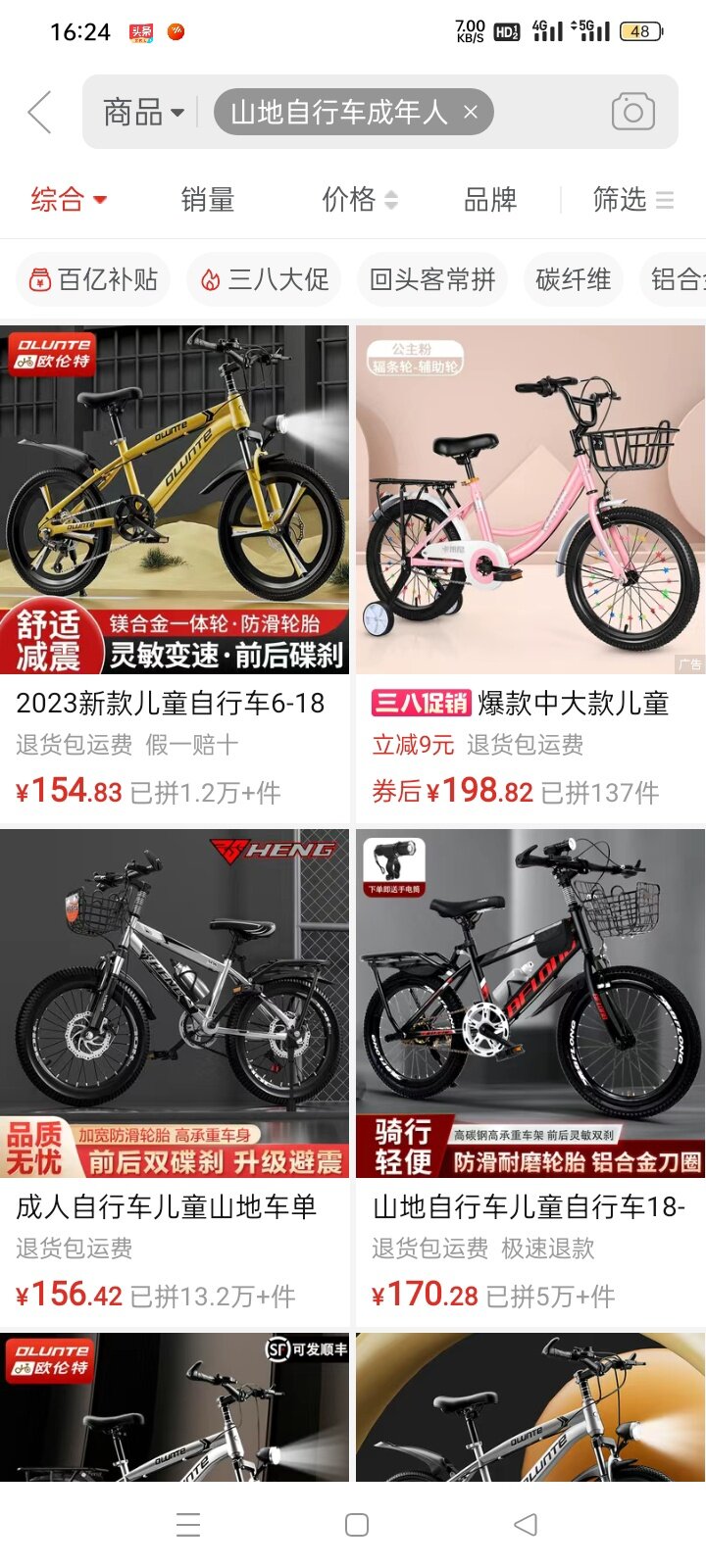Open the 商品 search type dropdown
Viewport: 706px width, 1568px height.
143,112
